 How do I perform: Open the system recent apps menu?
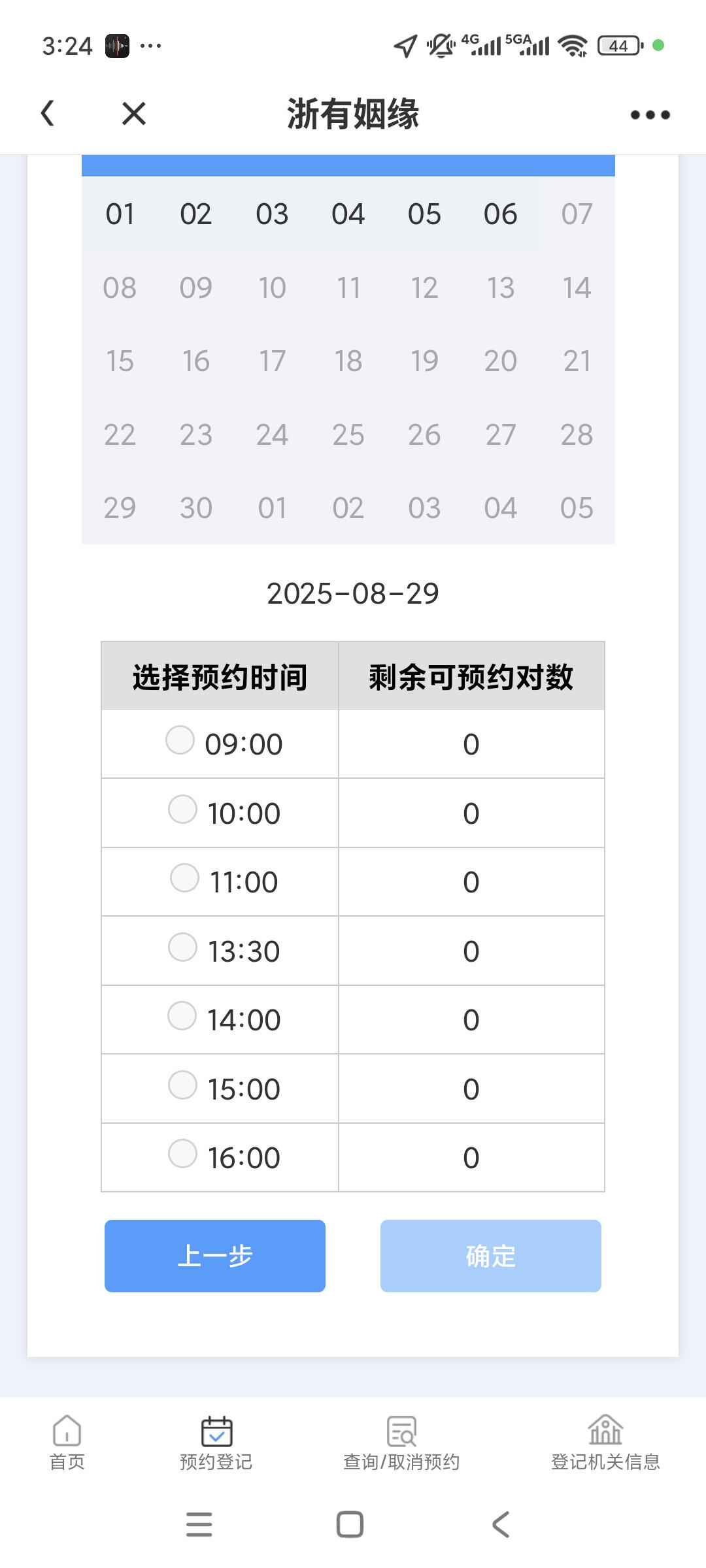tap(199, 1525)
